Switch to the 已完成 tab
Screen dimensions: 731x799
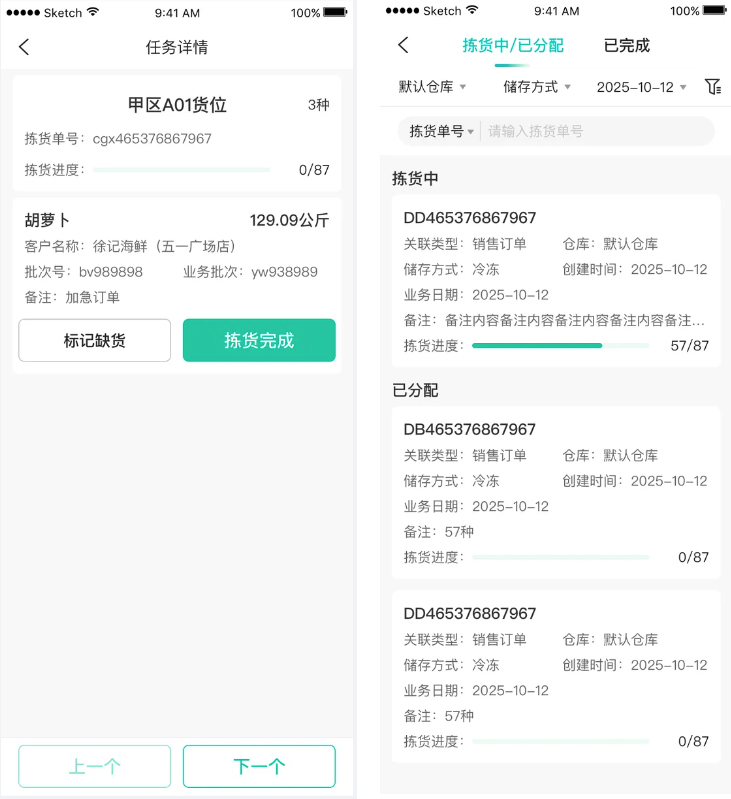[626, 45]
